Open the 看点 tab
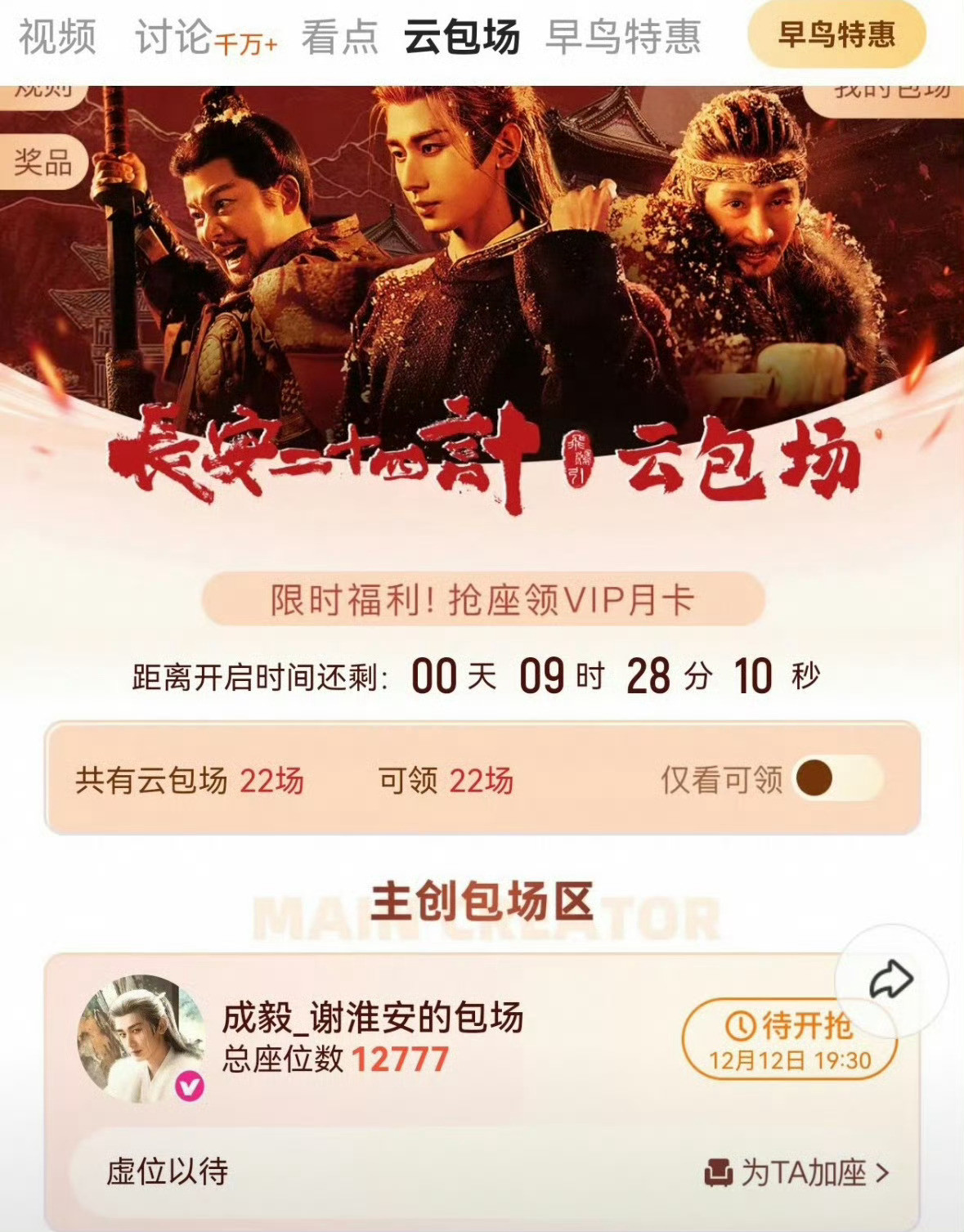964x1232 pixels. pyautogui.click(x=341, y=36)
